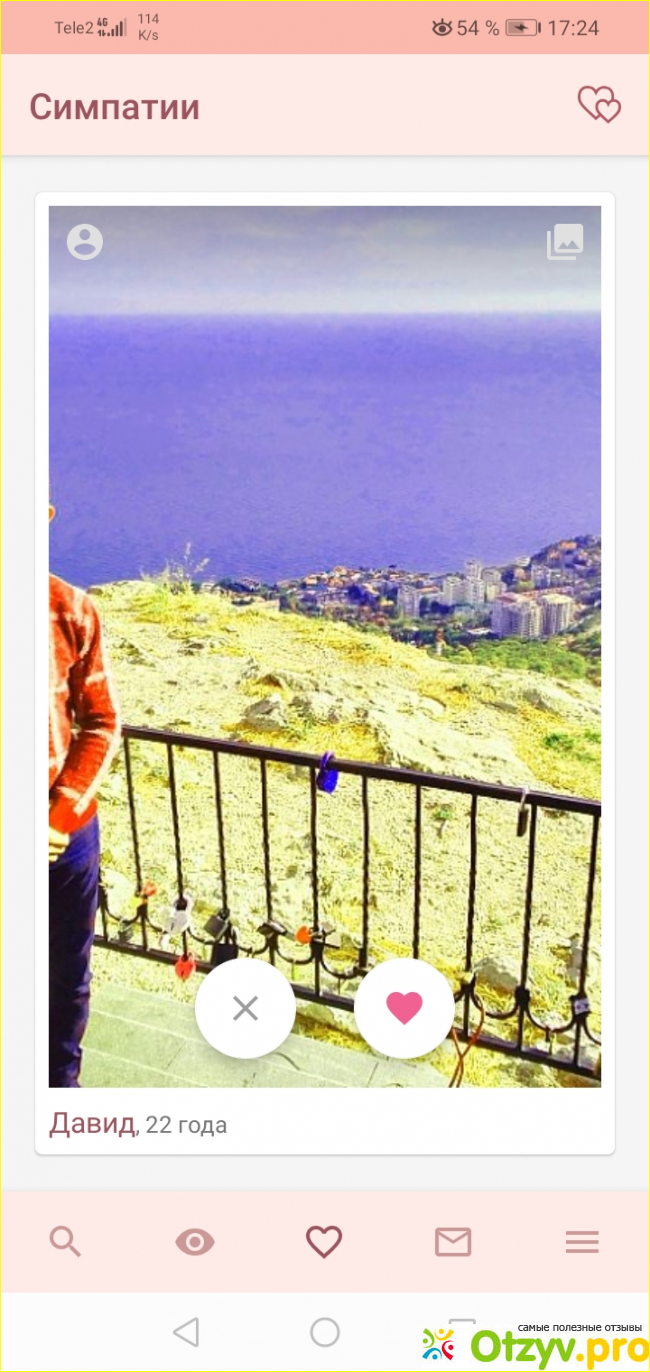Go to the system home screen
Viewport: 650px width, 1372px height.
(x=324, y=1332)
